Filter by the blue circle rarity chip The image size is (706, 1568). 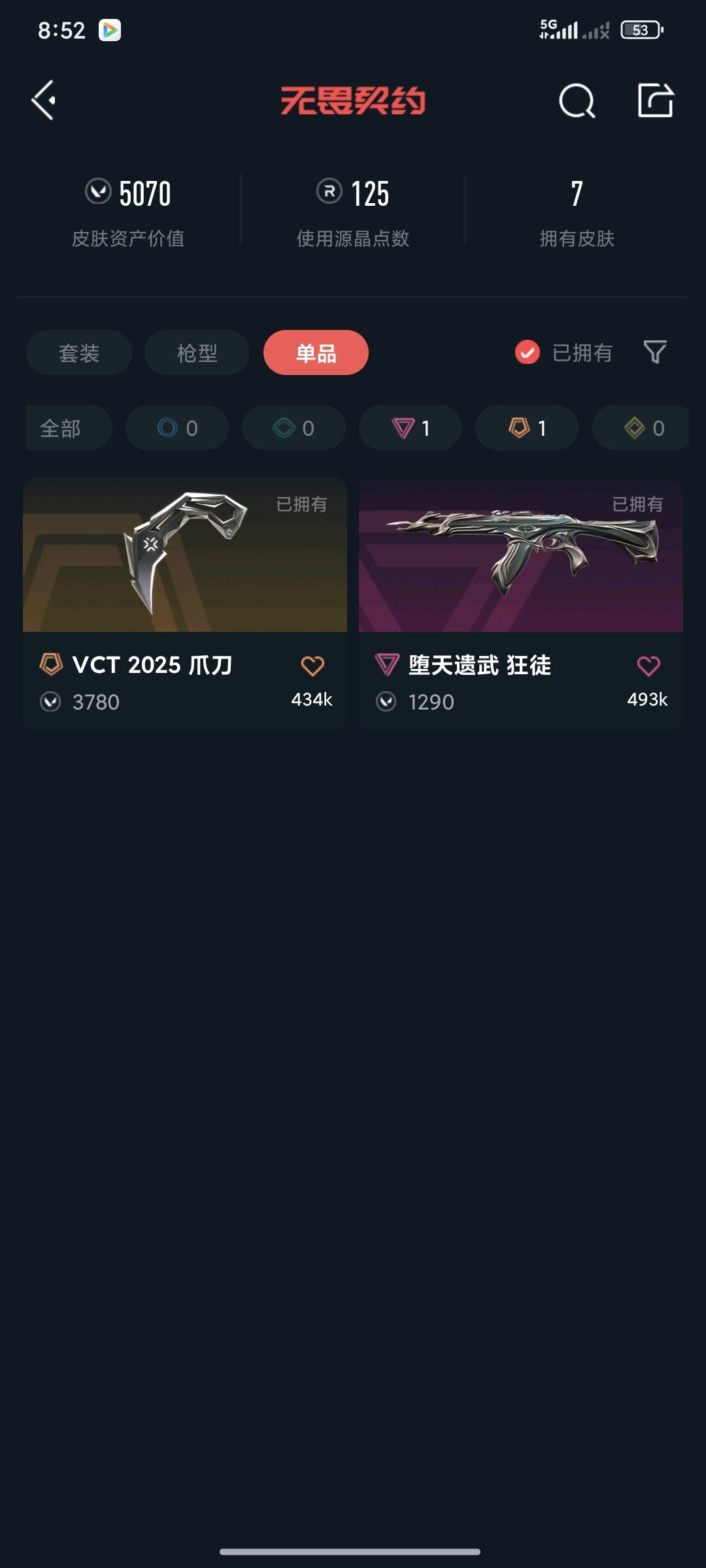pos(177,428)
